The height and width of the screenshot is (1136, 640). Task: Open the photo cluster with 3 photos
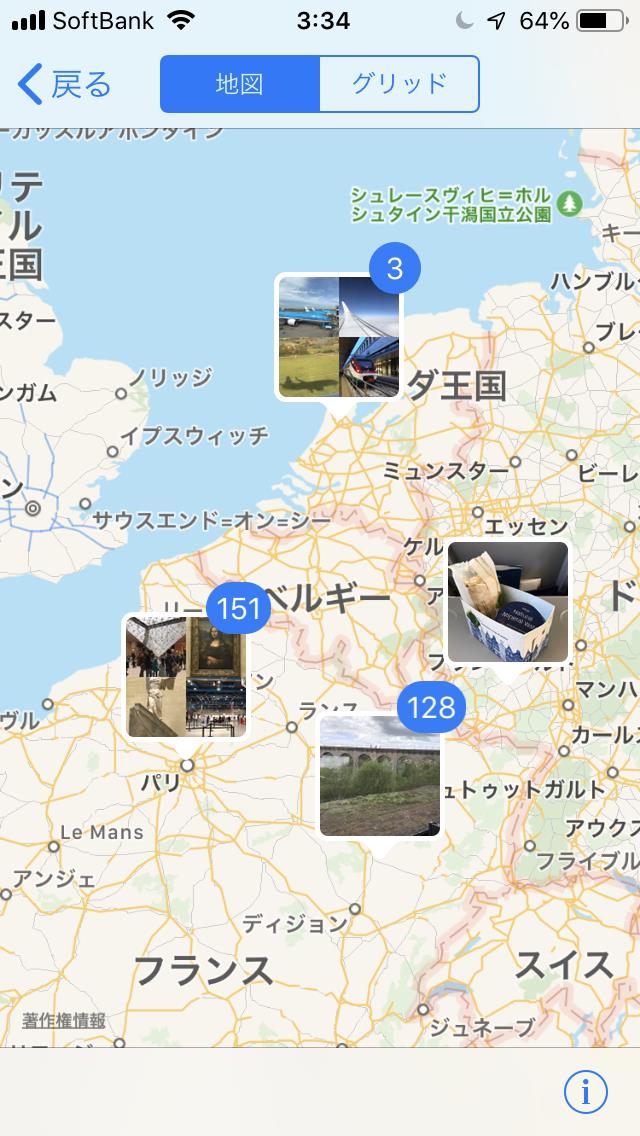(338, 336)
